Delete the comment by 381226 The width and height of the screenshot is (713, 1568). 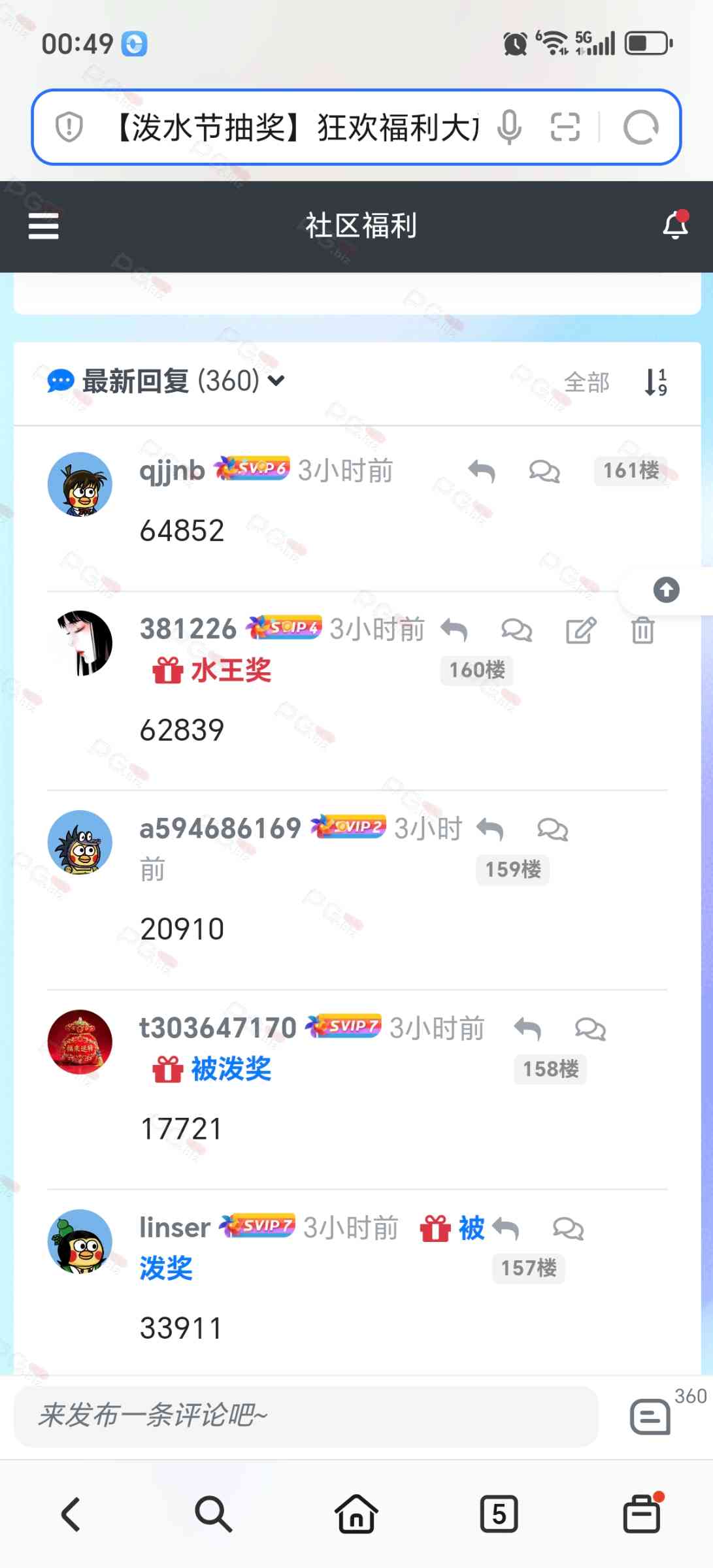[x=642, y=630]
